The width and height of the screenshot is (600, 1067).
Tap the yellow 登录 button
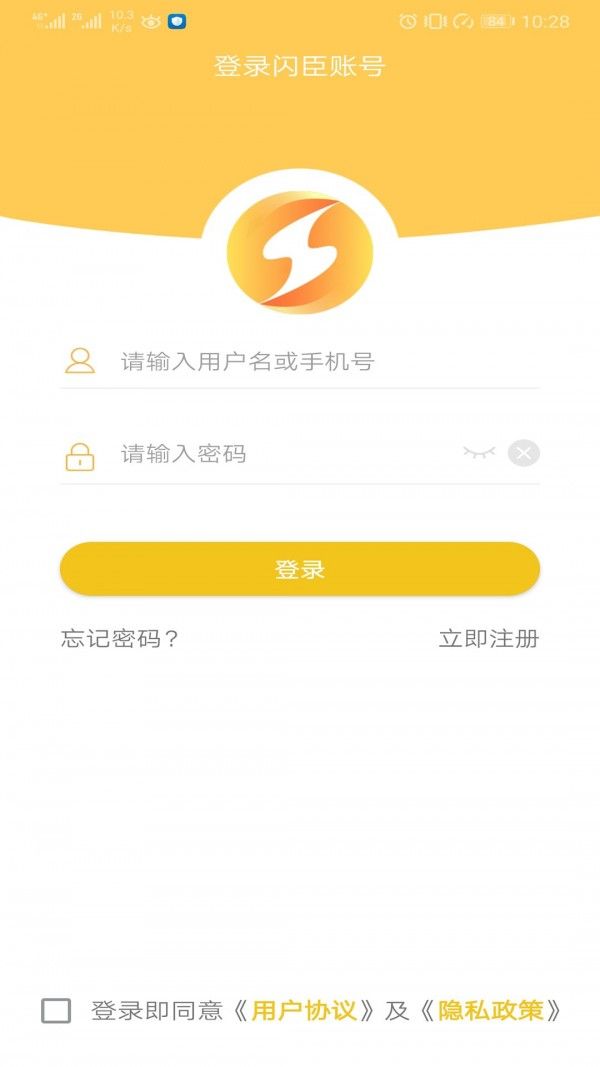300,569
